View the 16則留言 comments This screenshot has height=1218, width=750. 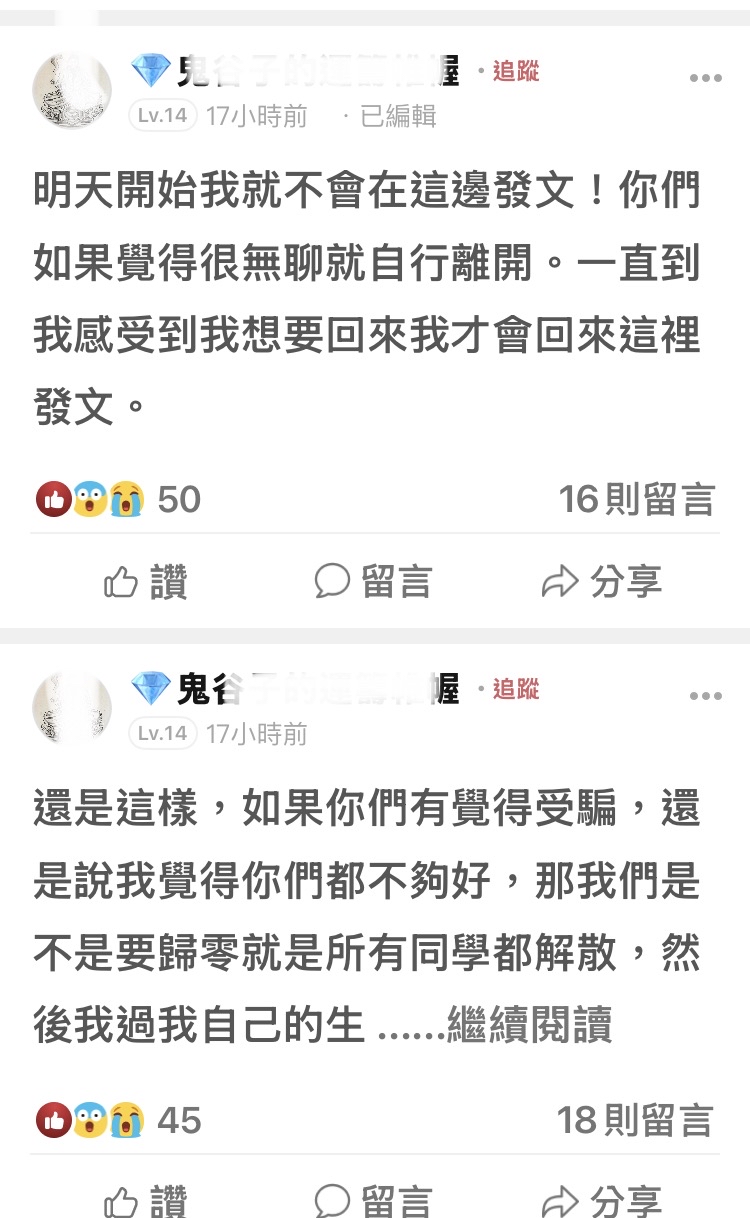tap(636, 499)
